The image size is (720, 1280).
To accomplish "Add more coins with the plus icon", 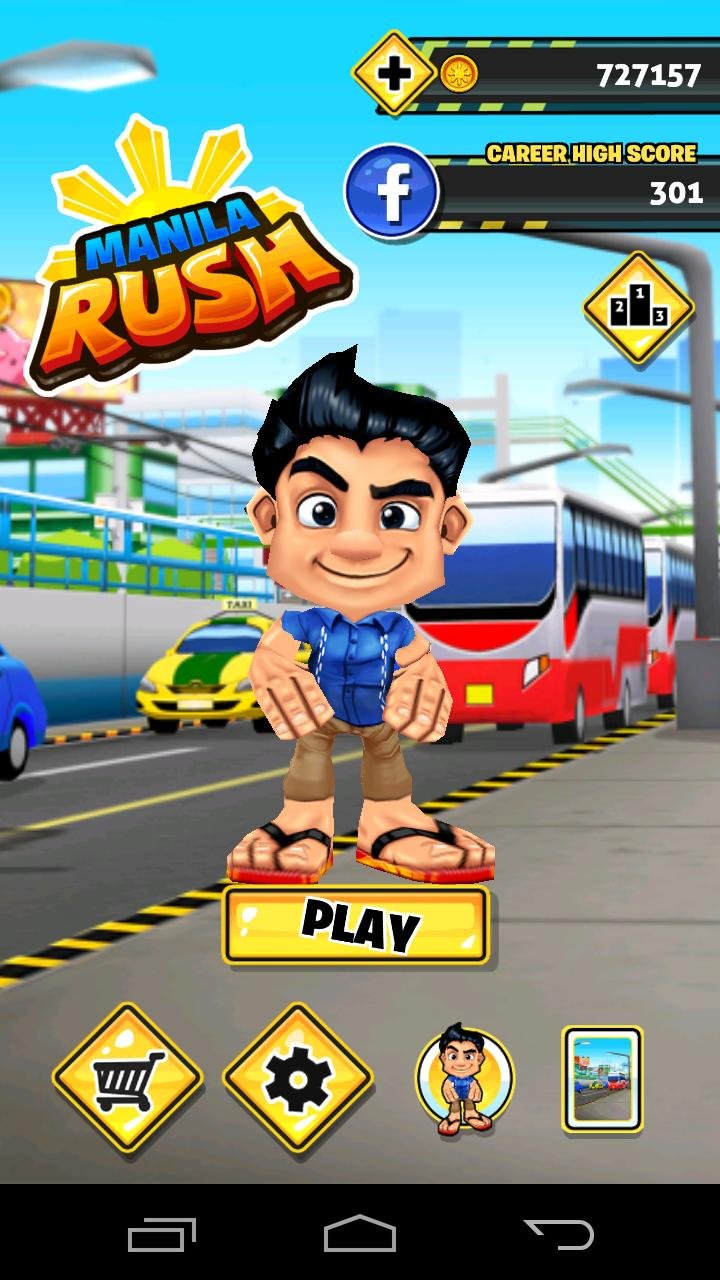I will pyautogui.click(x=393, y=73).
